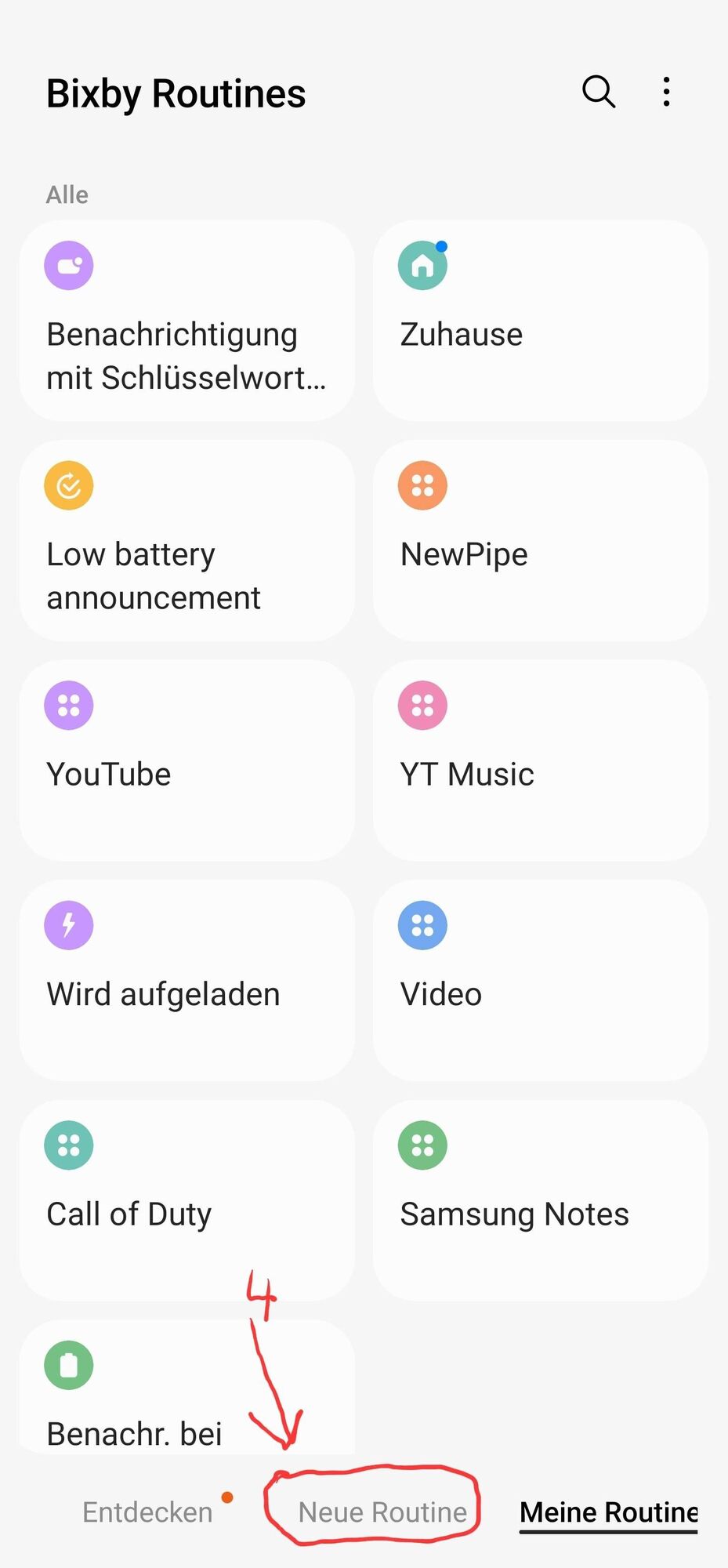Open the three-dot overflow menu

666,92
